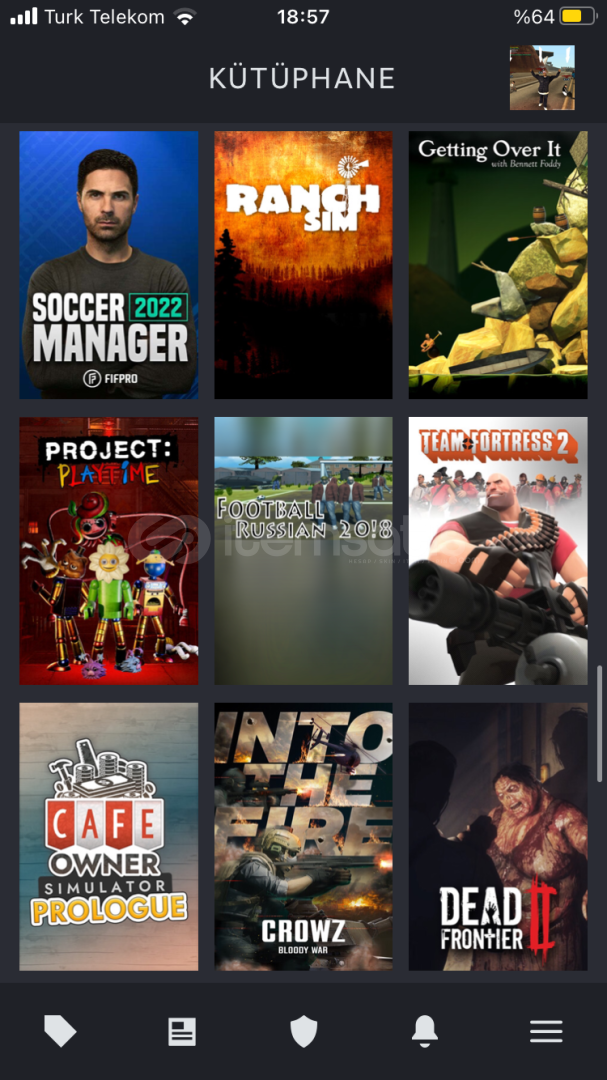Switch to the news feed tab
Image resolution: width=607 pixels, height=1080 pixels.
182,1031
